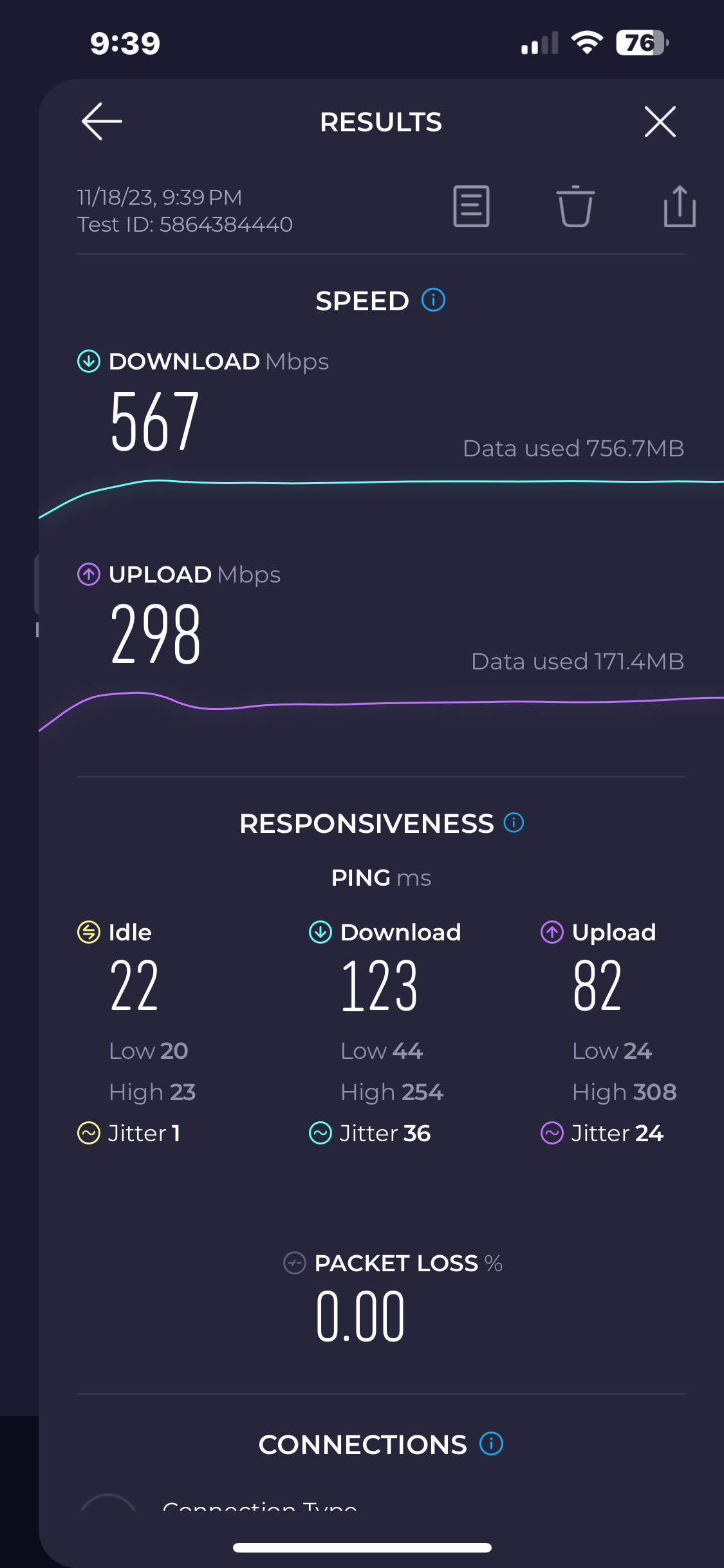Open the notes icon for this test
Image resolution: width=724 pixels, height=1568 pixels.
point(471,207)
